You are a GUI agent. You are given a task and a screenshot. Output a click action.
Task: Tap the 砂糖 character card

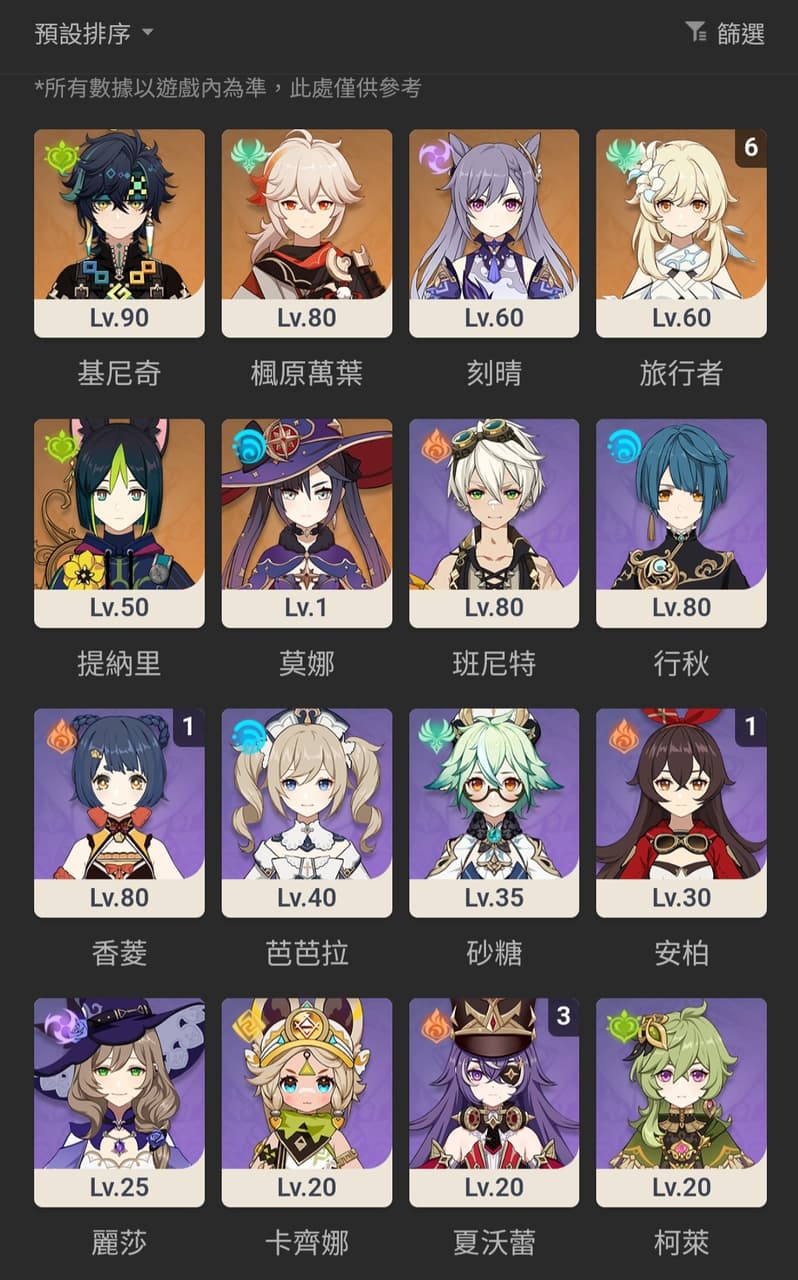[x=494, y=813]
